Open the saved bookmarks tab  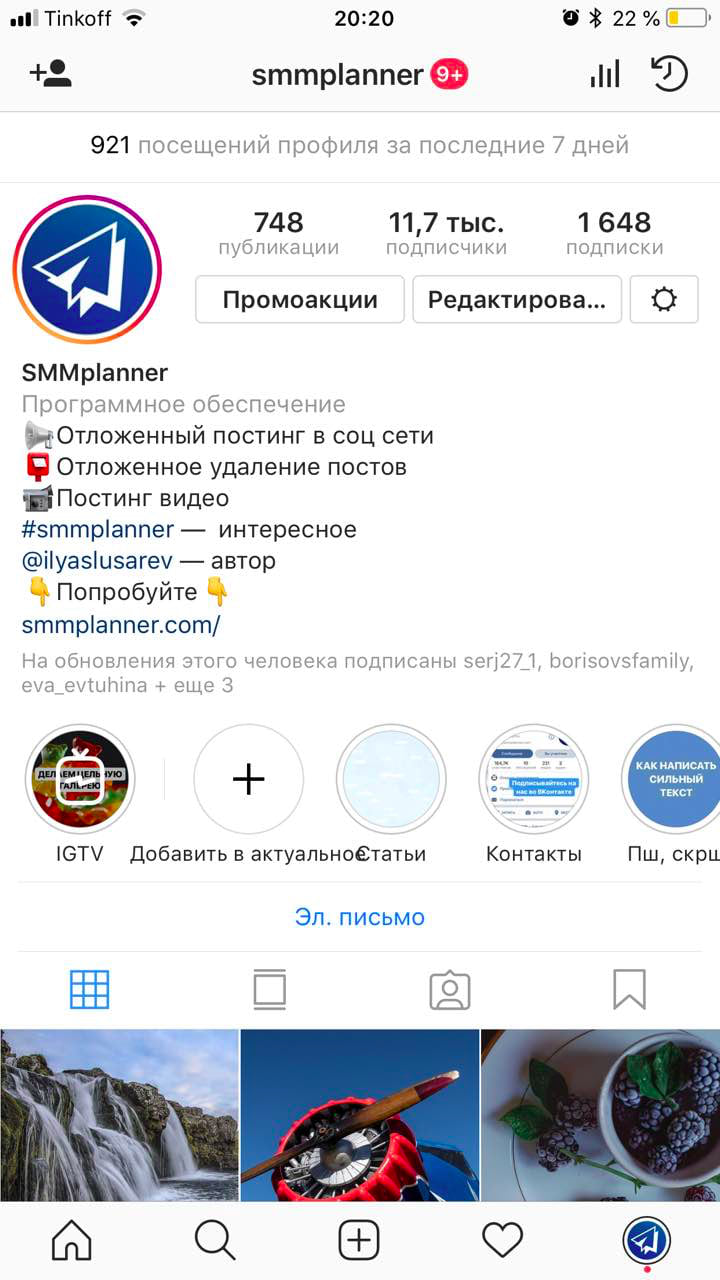tap(629, 990)
